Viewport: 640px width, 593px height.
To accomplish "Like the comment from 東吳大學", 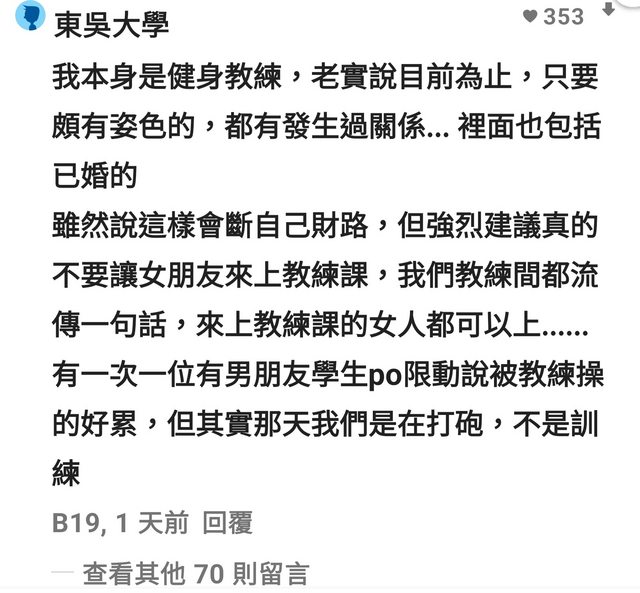I will coord(530,17).
